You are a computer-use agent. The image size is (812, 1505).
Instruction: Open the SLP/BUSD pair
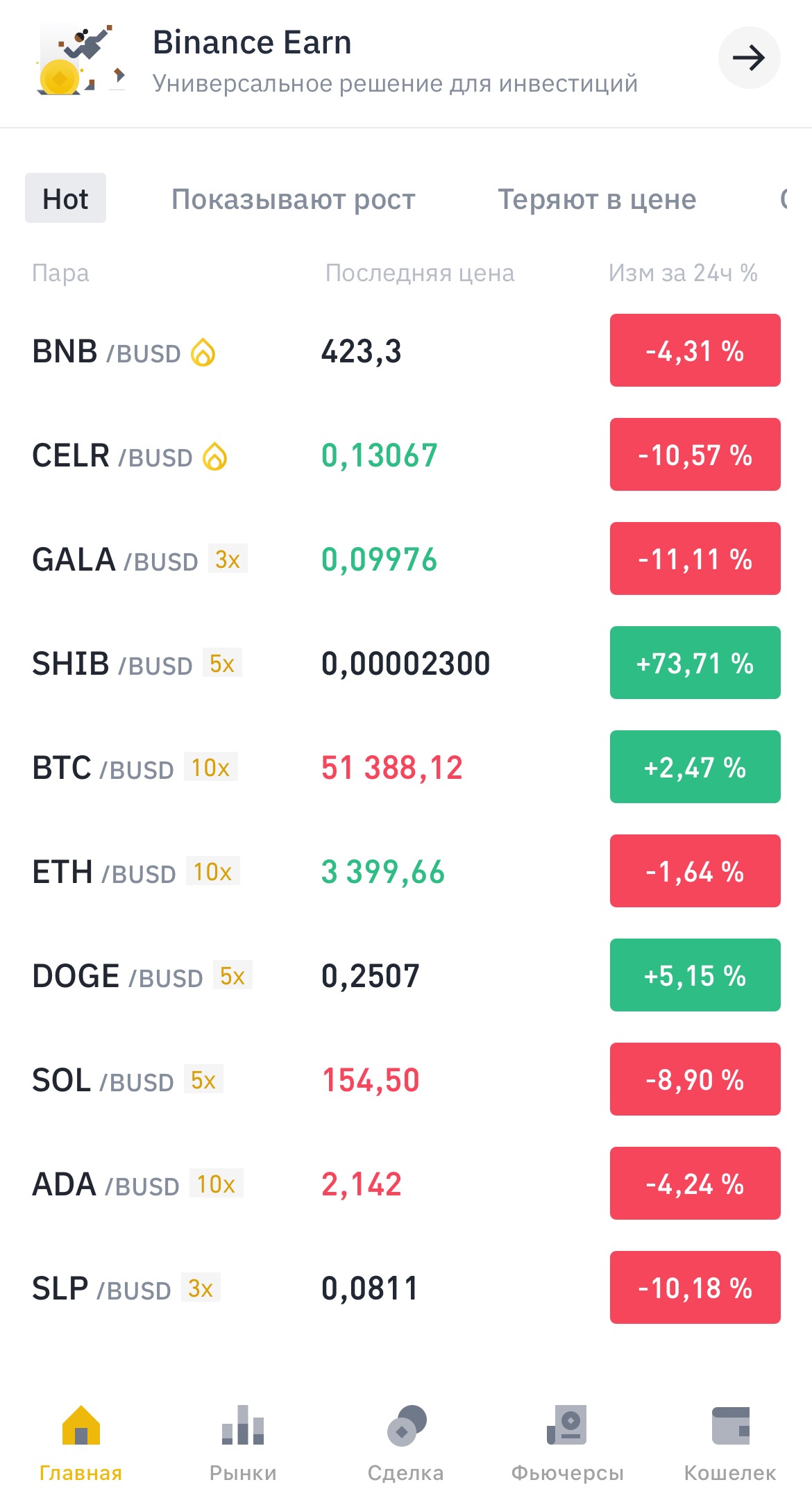406,1288
